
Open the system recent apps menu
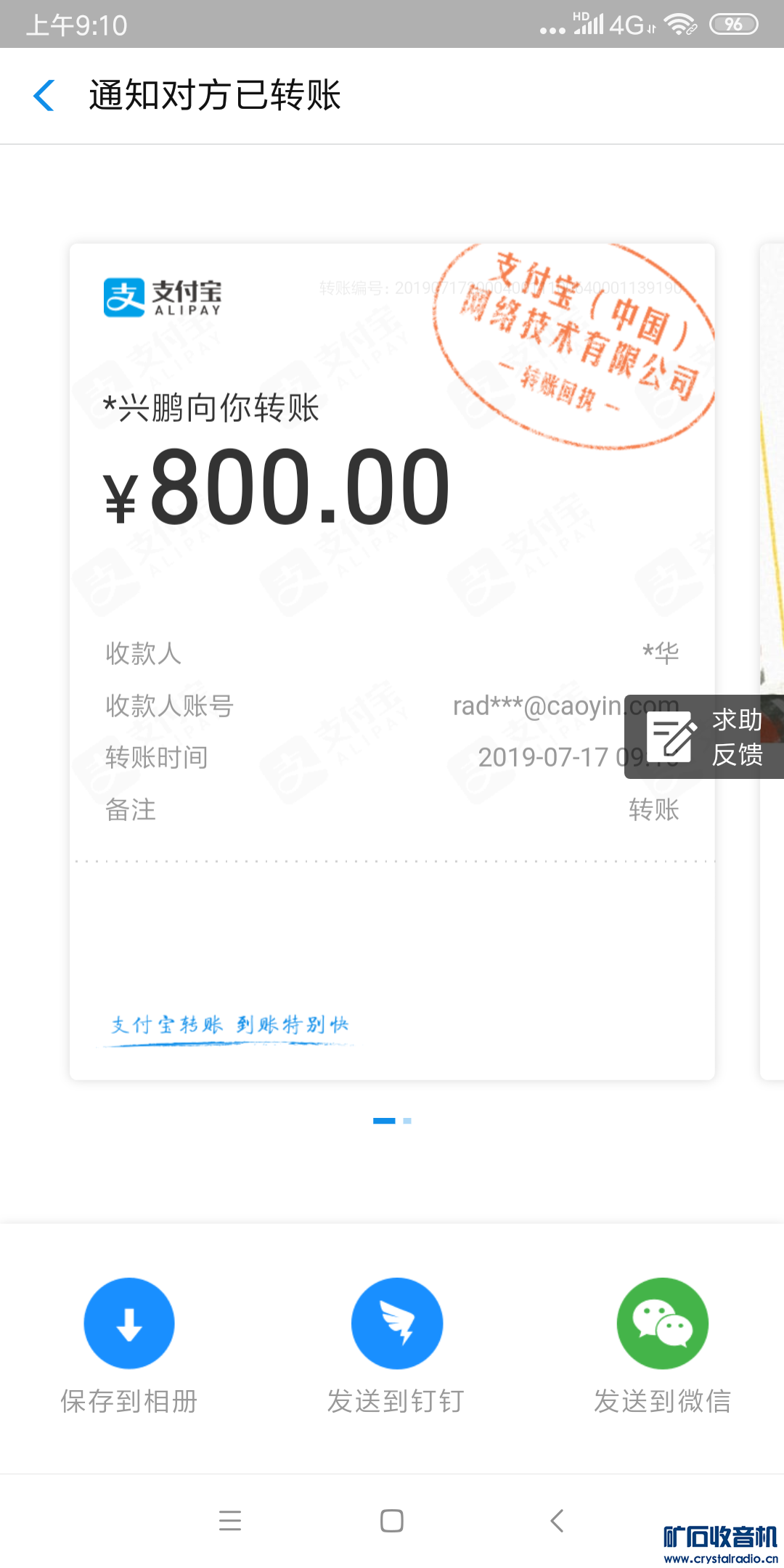(230, 1521)
